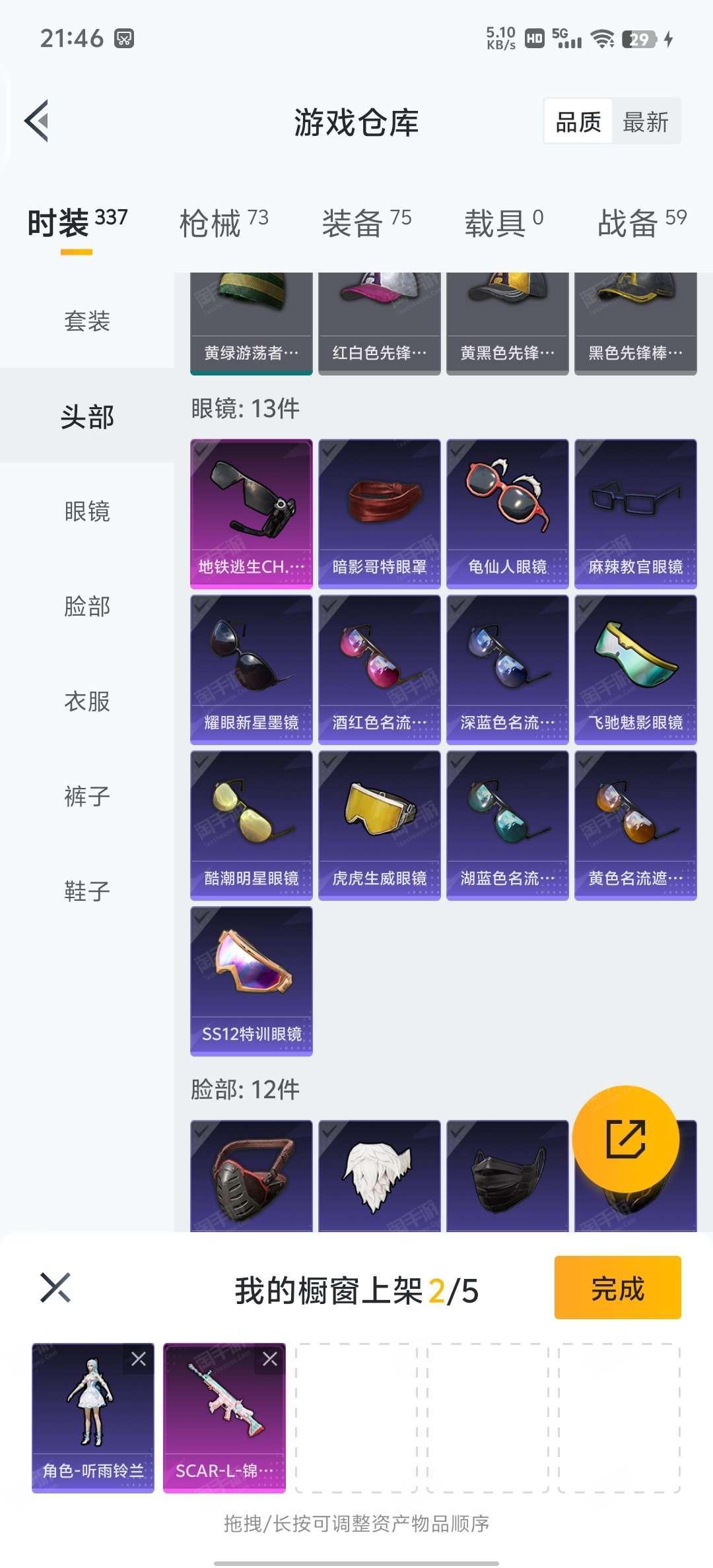The width and height of the screenshot is (713, 1568).
Task: Jump to the 衣服 category
Action: (x=87, y=702)
